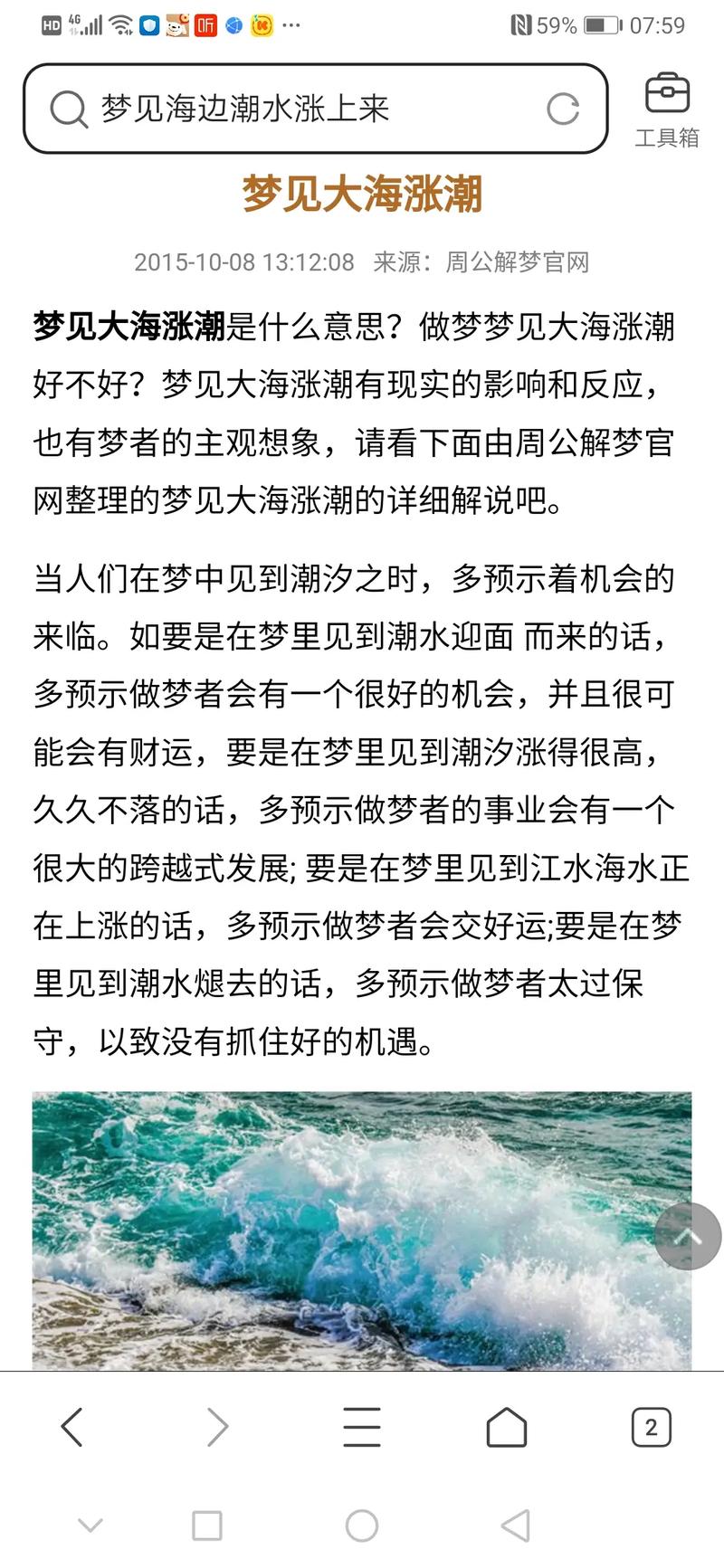724x1568 pixels.
Task: Tap the system back button
Action: [516, 1525]
